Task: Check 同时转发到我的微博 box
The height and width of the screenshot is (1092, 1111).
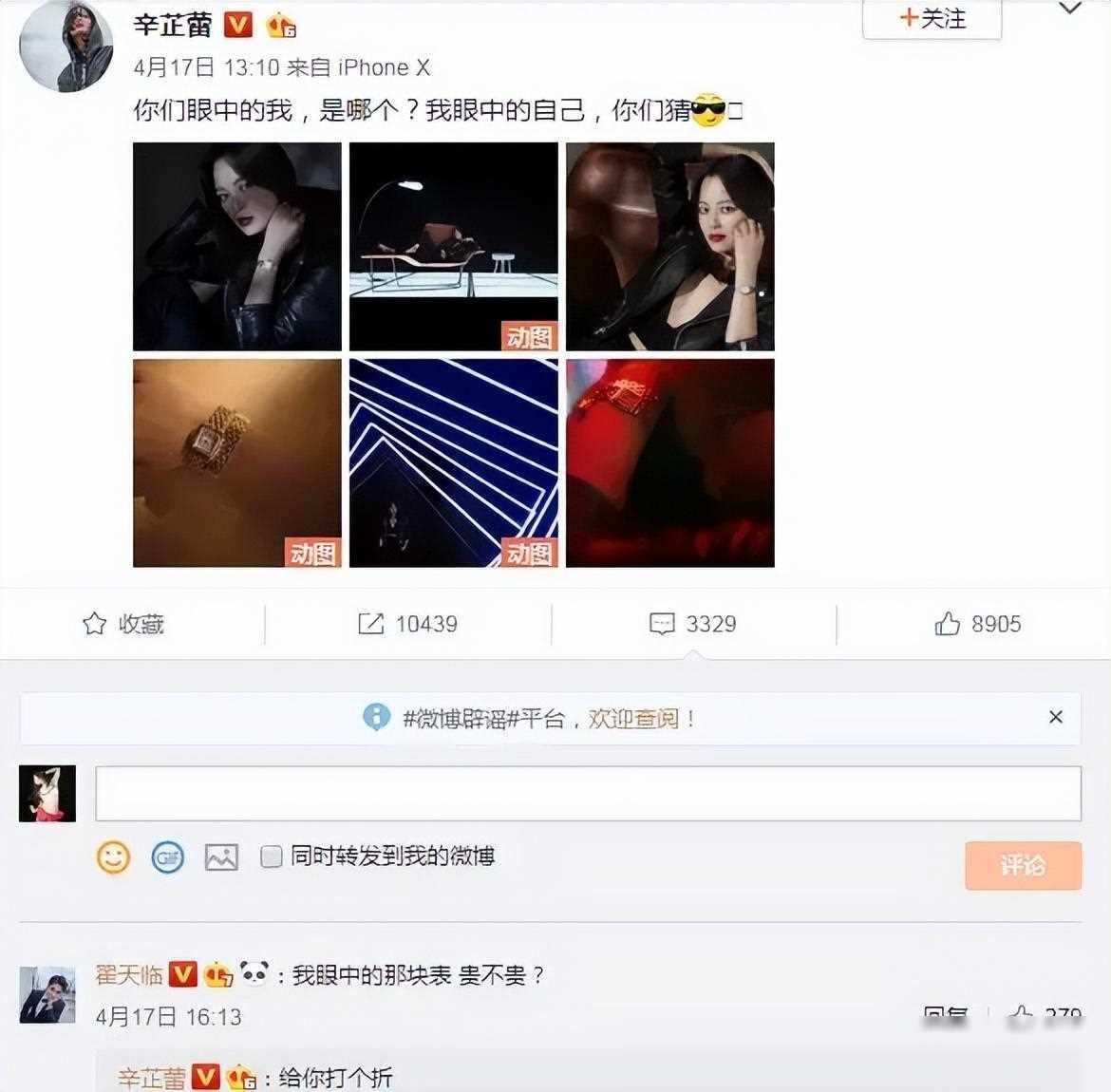Action: point(272,857)
